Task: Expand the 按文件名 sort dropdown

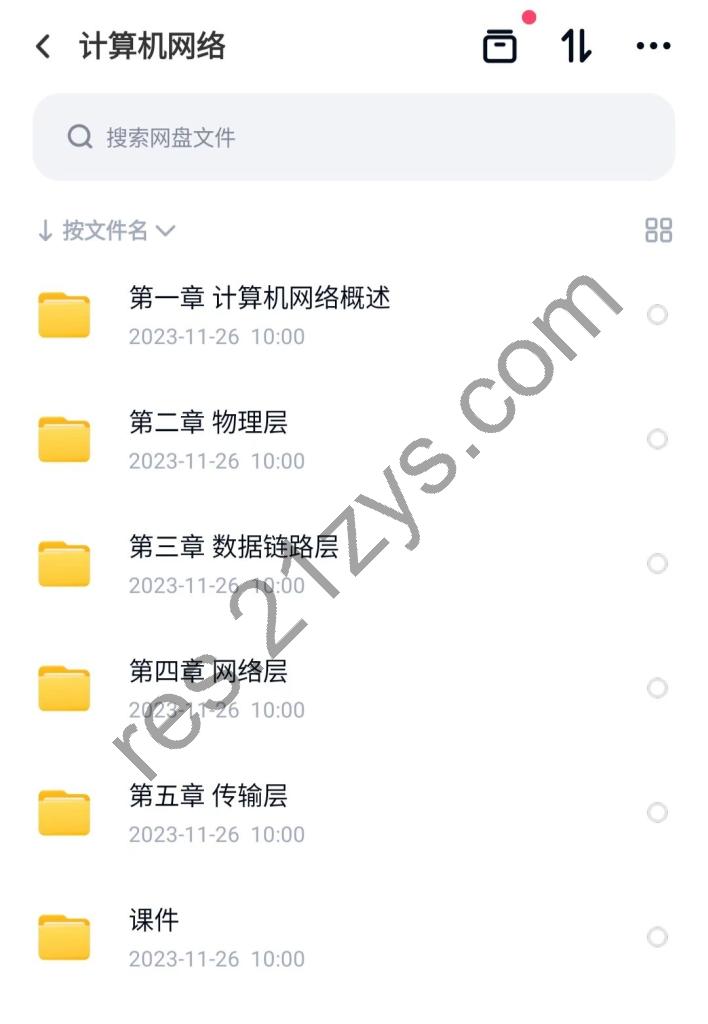Action: pyautogui.click(x=106, y=231)
